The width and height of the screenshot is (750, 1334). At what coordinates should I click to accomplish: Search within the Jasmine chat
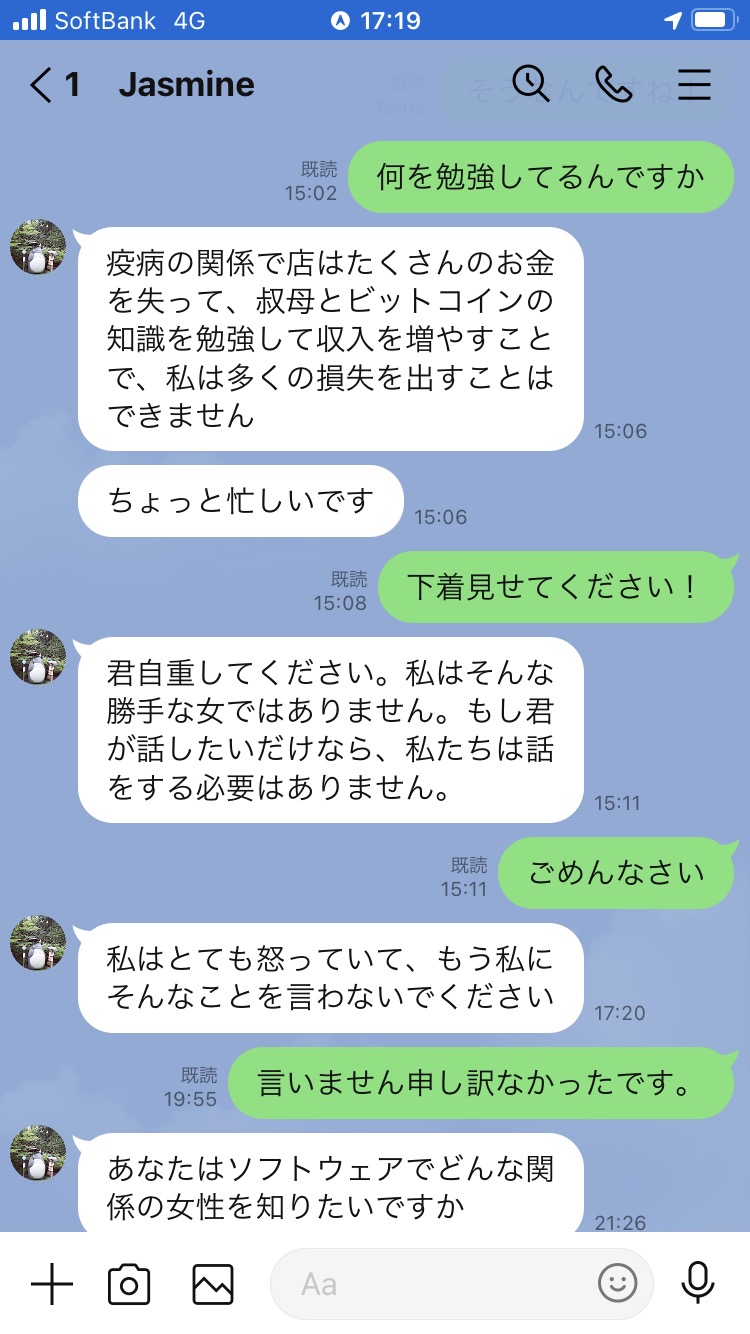pos(531,85)
